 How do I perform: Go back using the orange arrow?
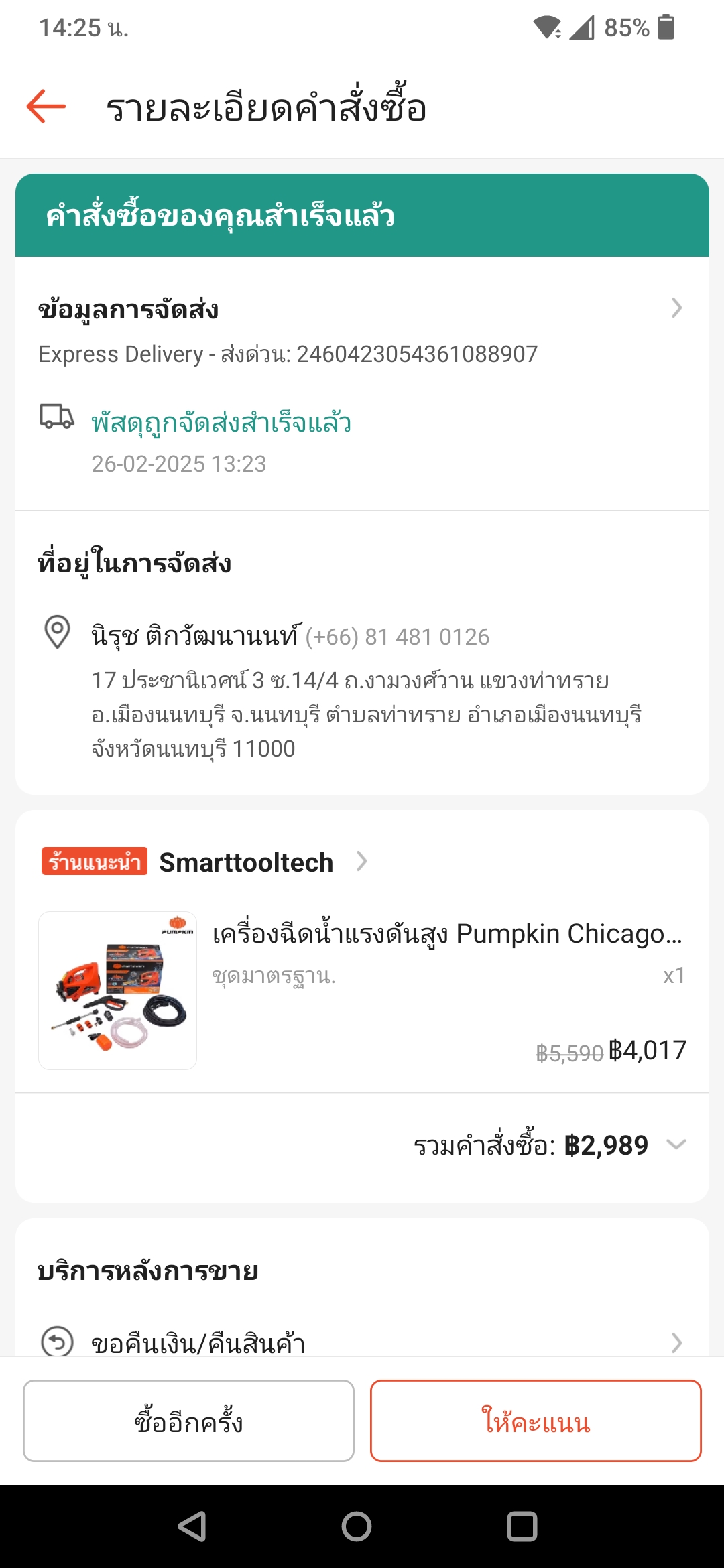point(46,107)
